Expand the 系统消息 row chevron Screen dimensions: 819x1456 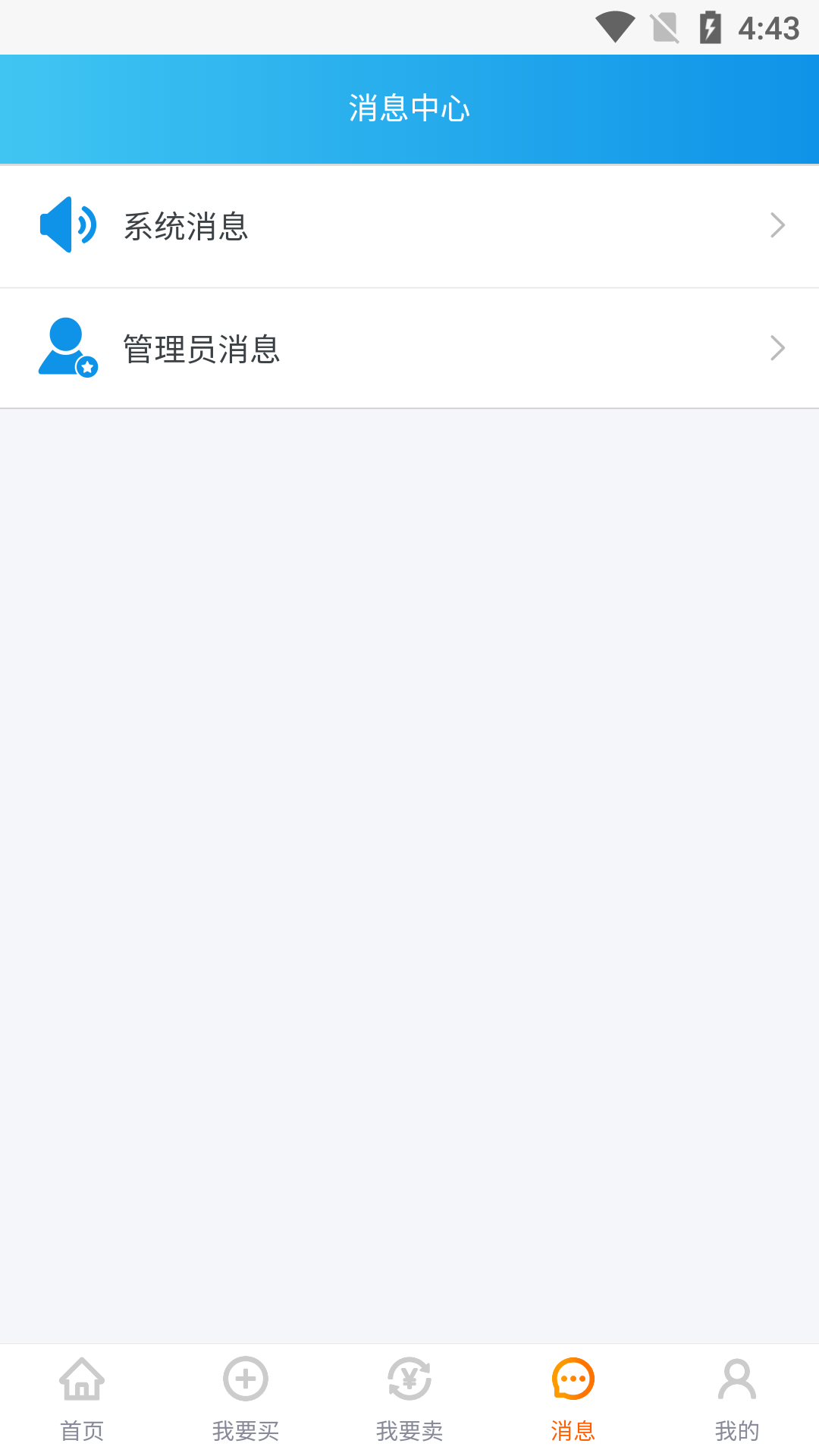tap(777, 224)
